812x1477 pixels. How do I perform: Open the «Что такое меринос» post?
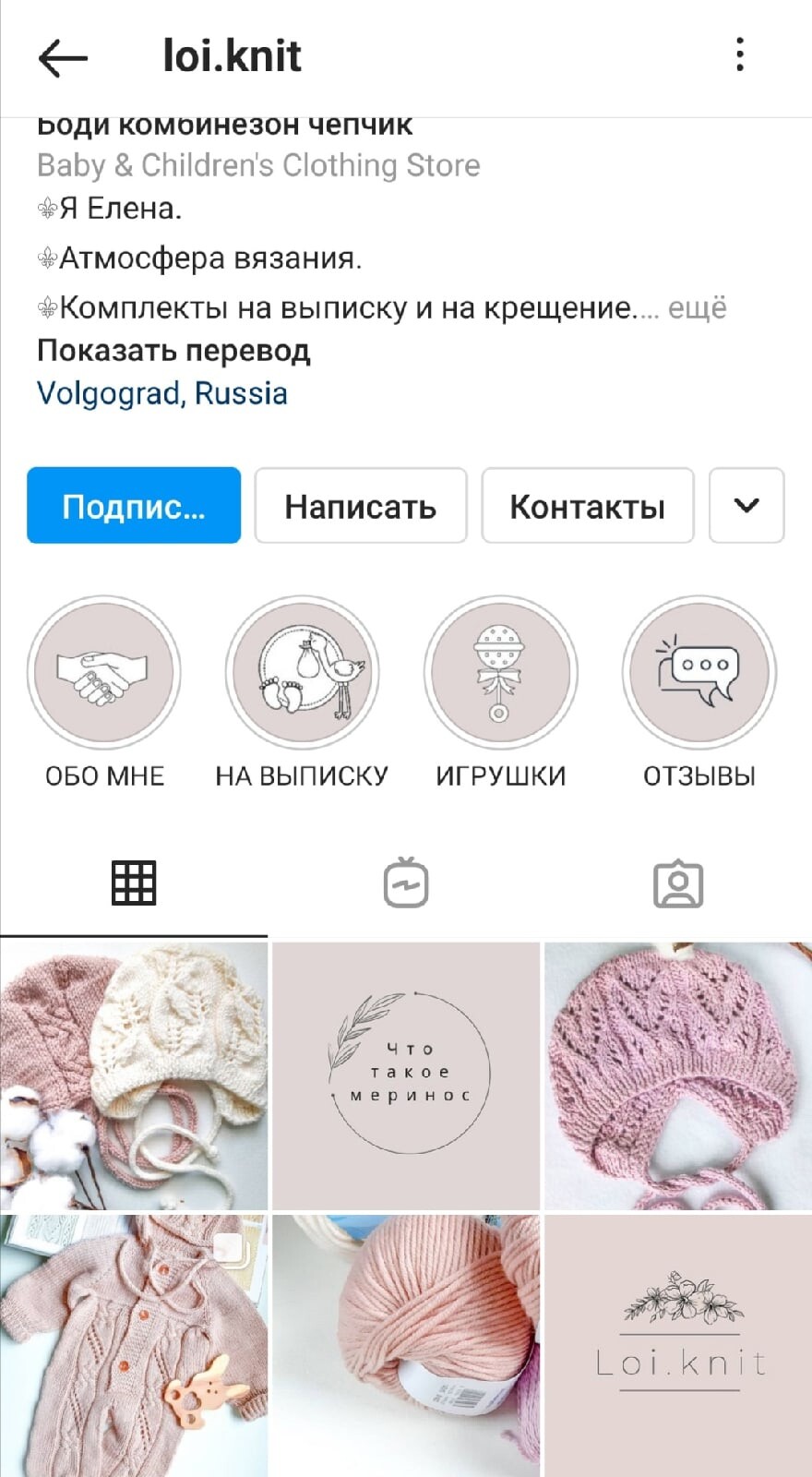tap(406, 1075)
